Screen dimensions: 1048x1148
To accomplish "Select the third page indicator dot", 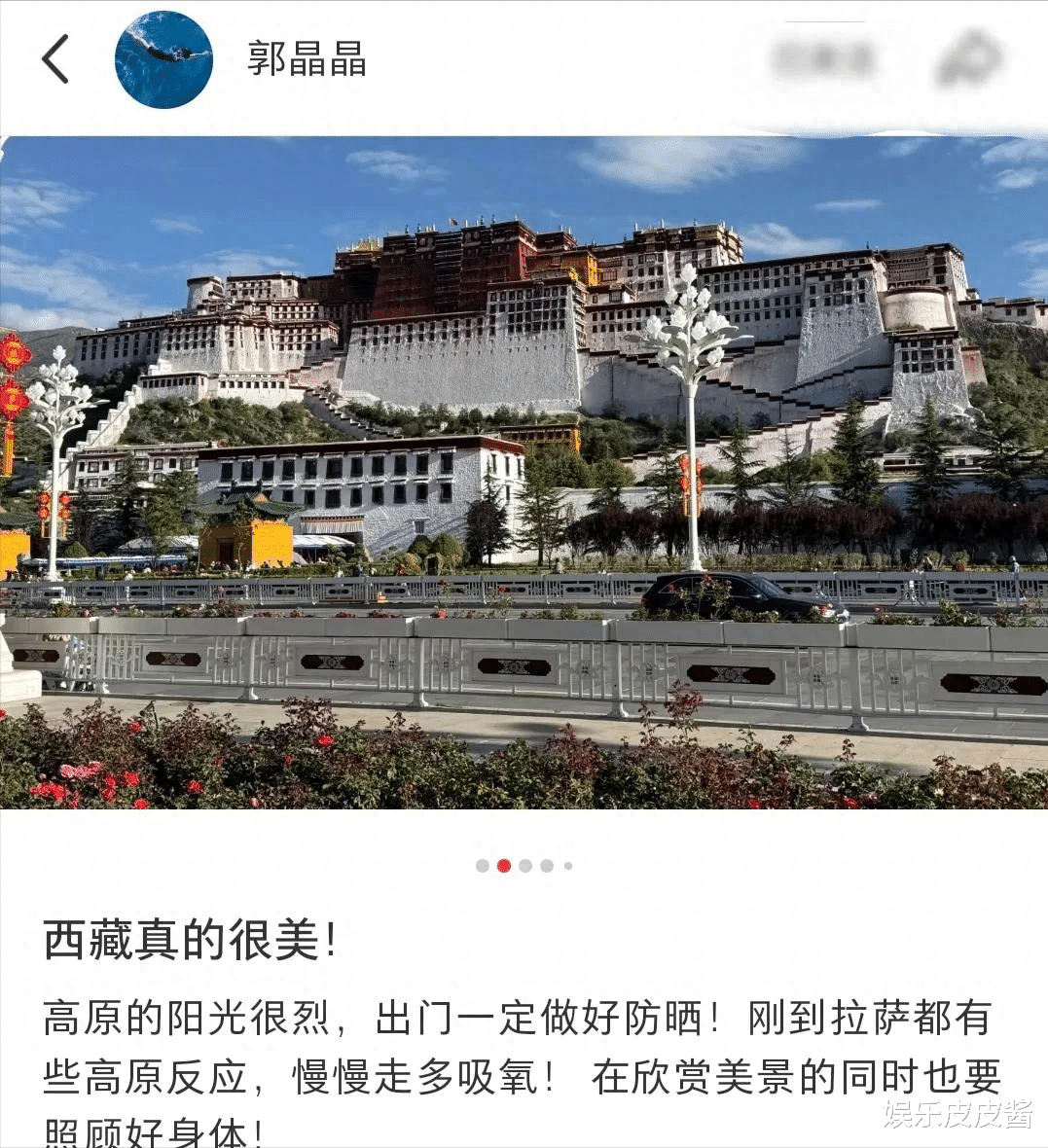I will click(x=525, y=866).
